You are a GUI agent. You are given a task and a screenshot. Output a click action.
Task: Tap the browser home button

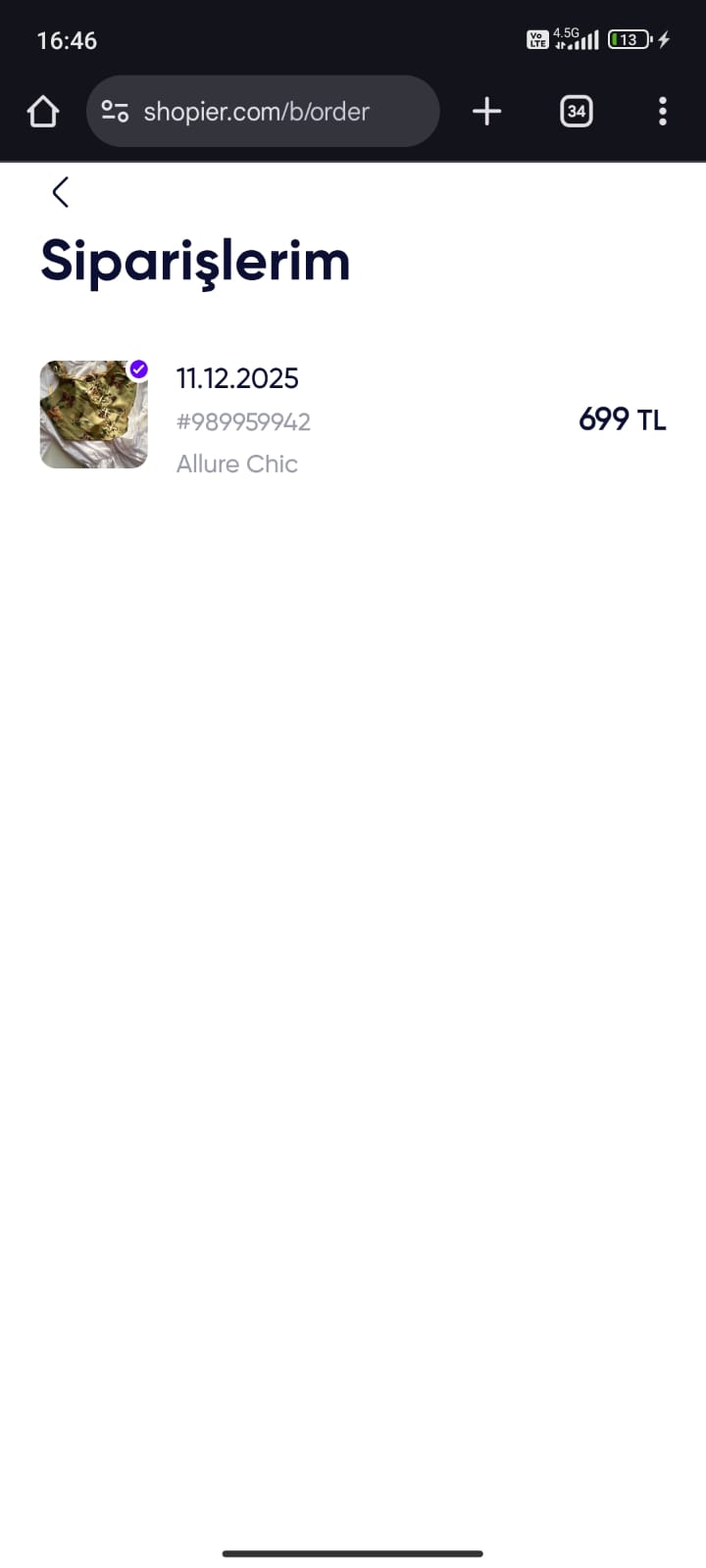pos(43,112)
